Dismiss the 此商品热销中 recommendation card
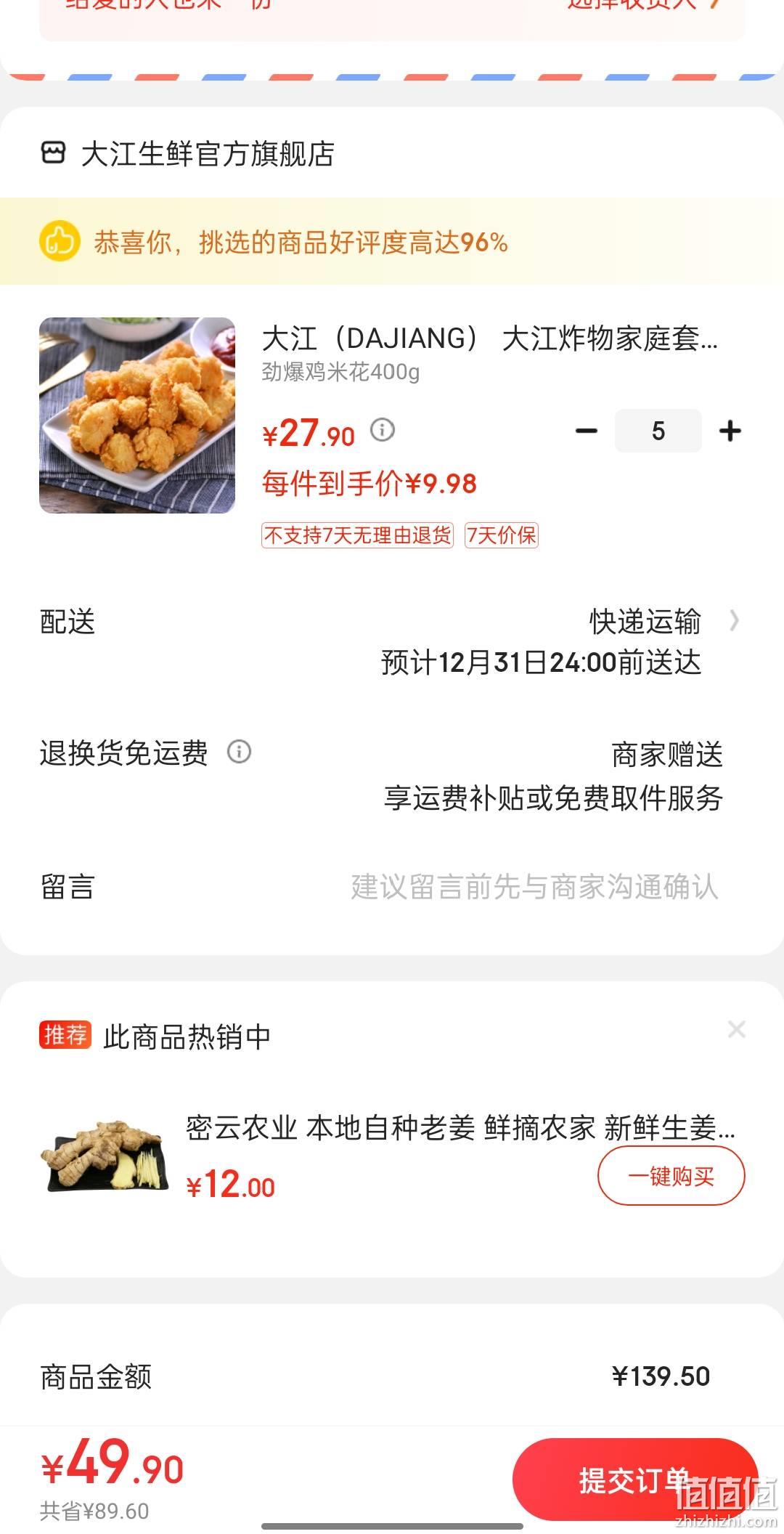 coord(737,1029)
